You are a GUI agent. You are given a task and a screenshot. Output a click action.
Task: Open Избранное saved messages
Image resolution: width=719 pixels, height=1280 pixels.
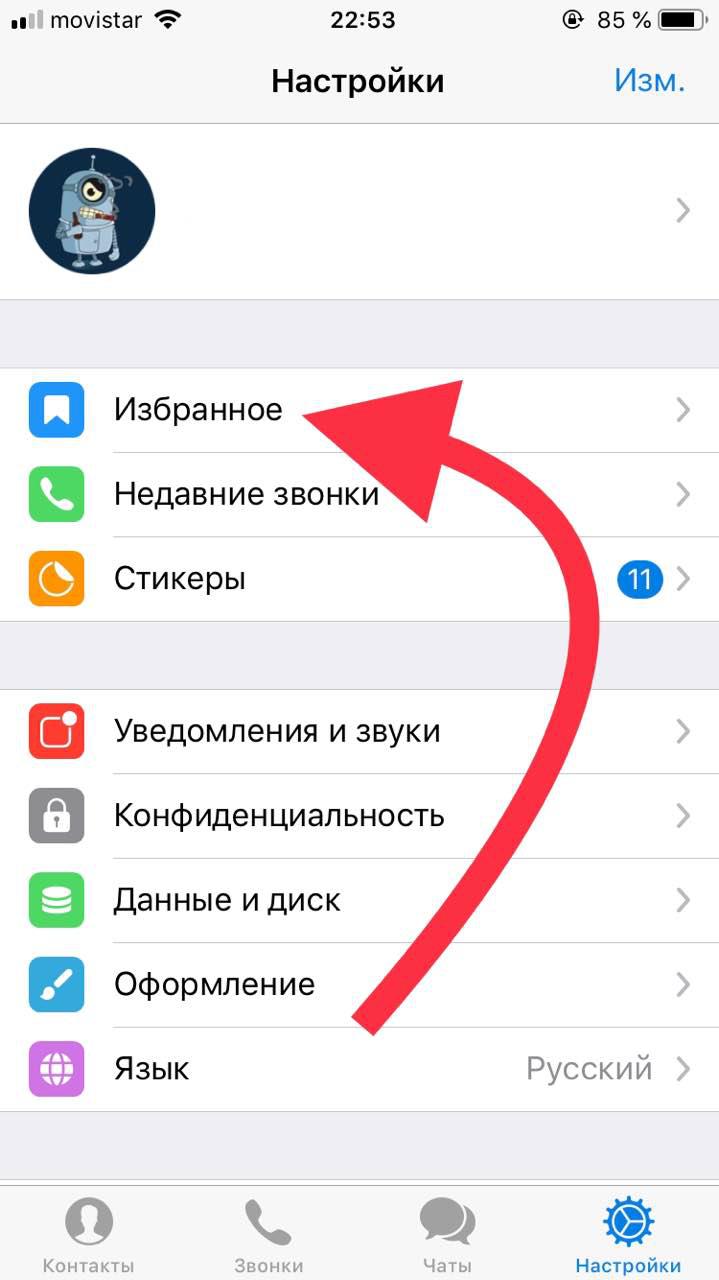[359, 410]
